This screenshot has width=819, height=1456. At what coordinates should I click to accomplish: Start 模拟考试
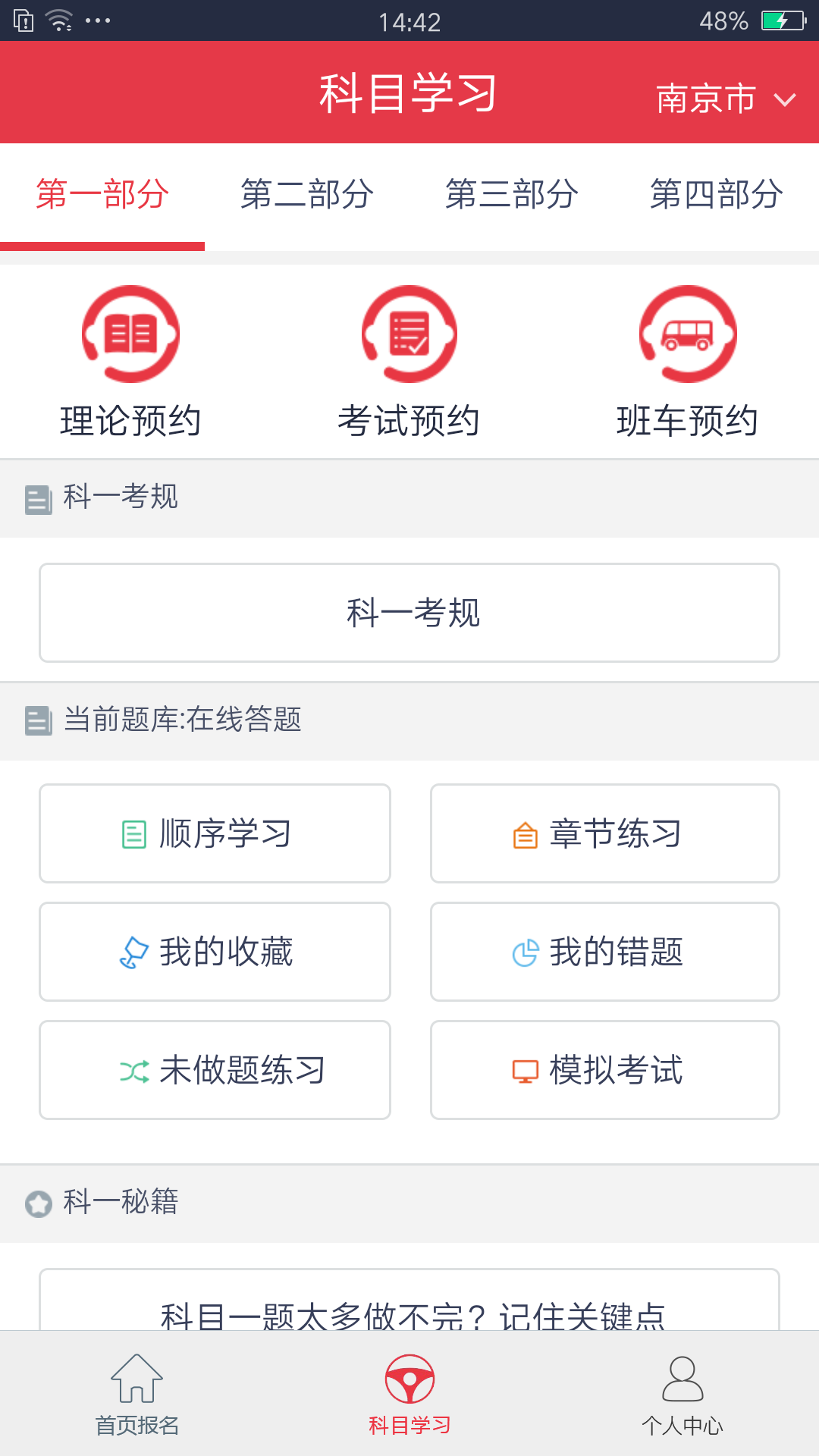(605, 1070)
